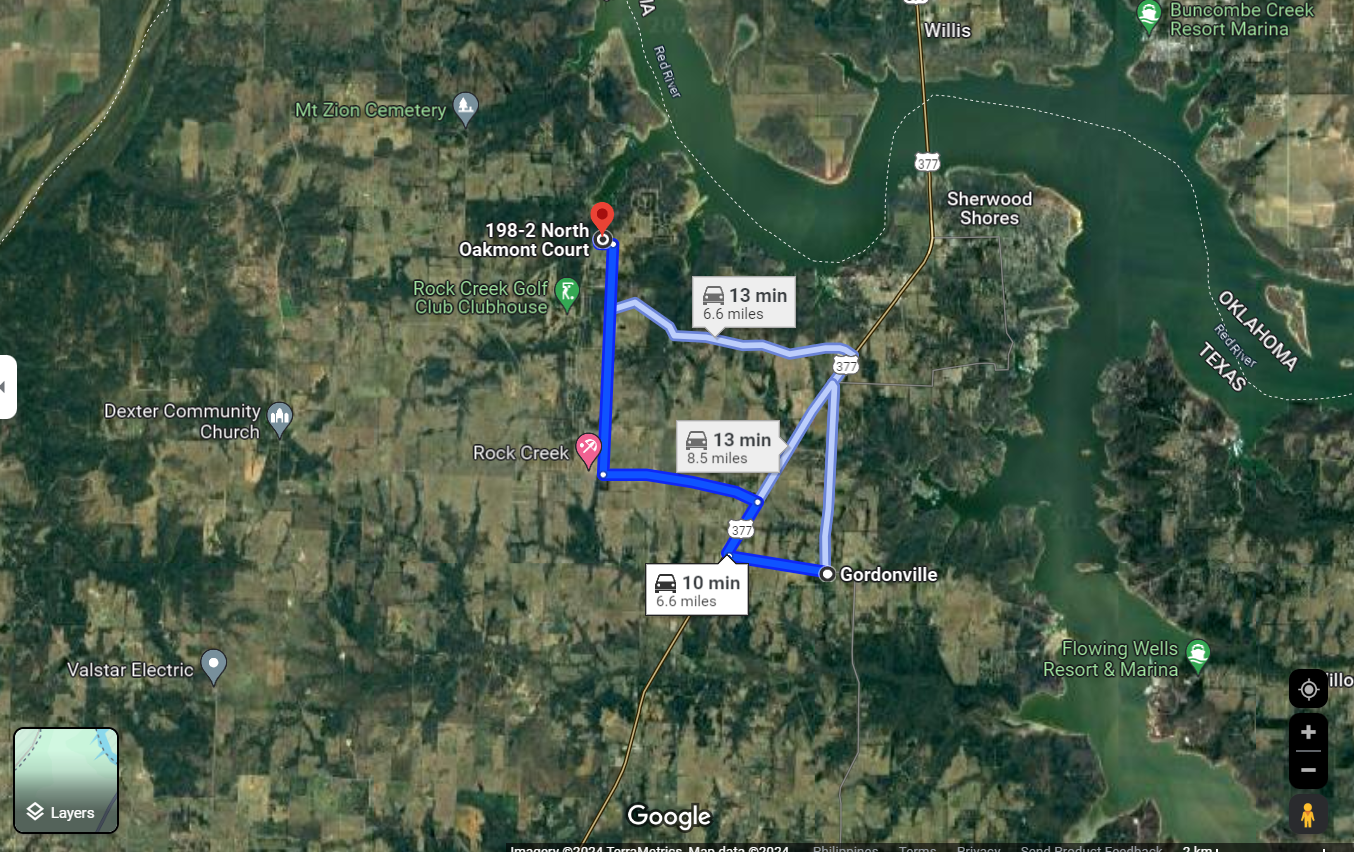Open the Layers map type switcher
The width and height of the screenshot is (1354, 852).
coord(66,780)
